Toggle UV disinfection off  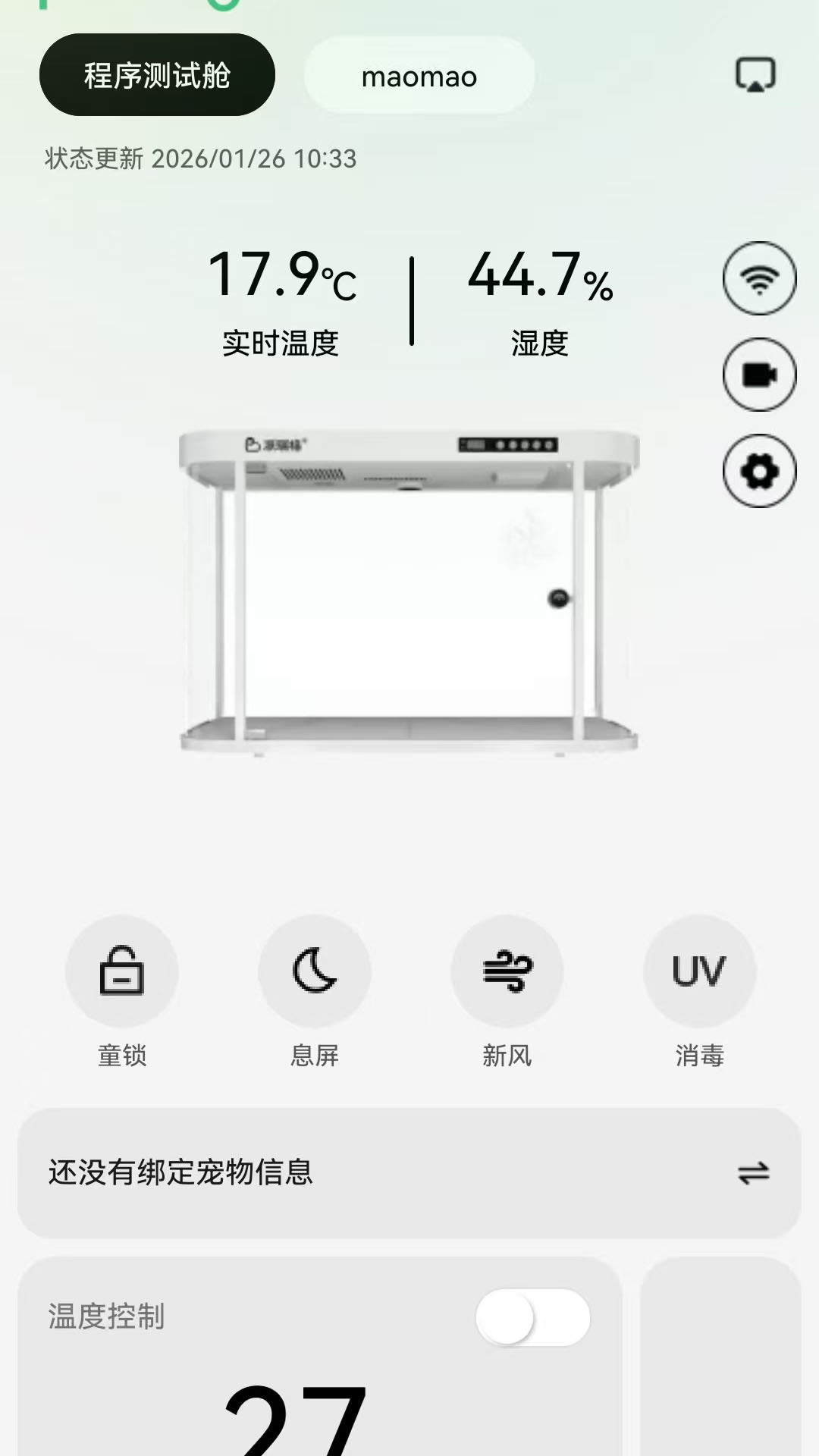point(698,971)
